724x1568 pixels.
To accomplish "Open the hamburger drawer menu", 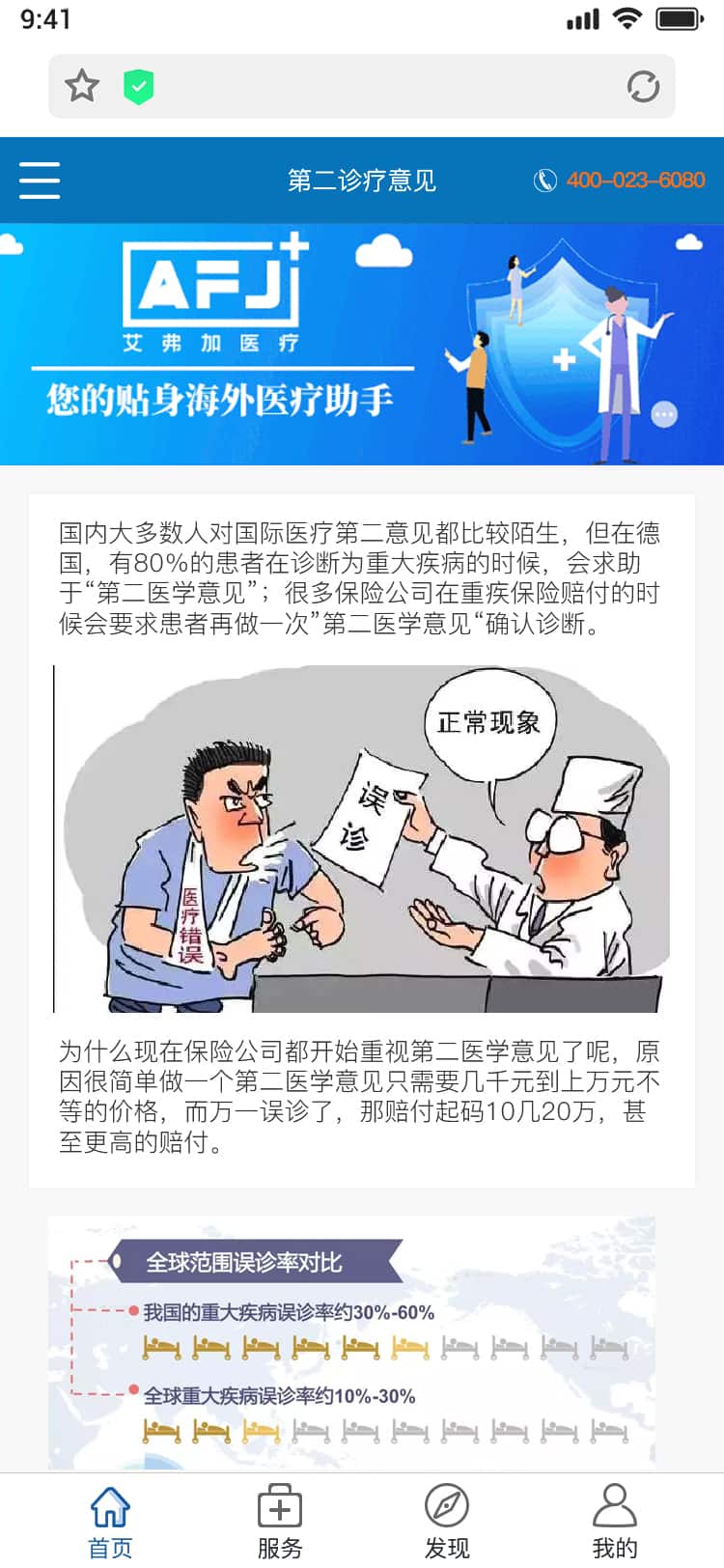I will [40, 181].
